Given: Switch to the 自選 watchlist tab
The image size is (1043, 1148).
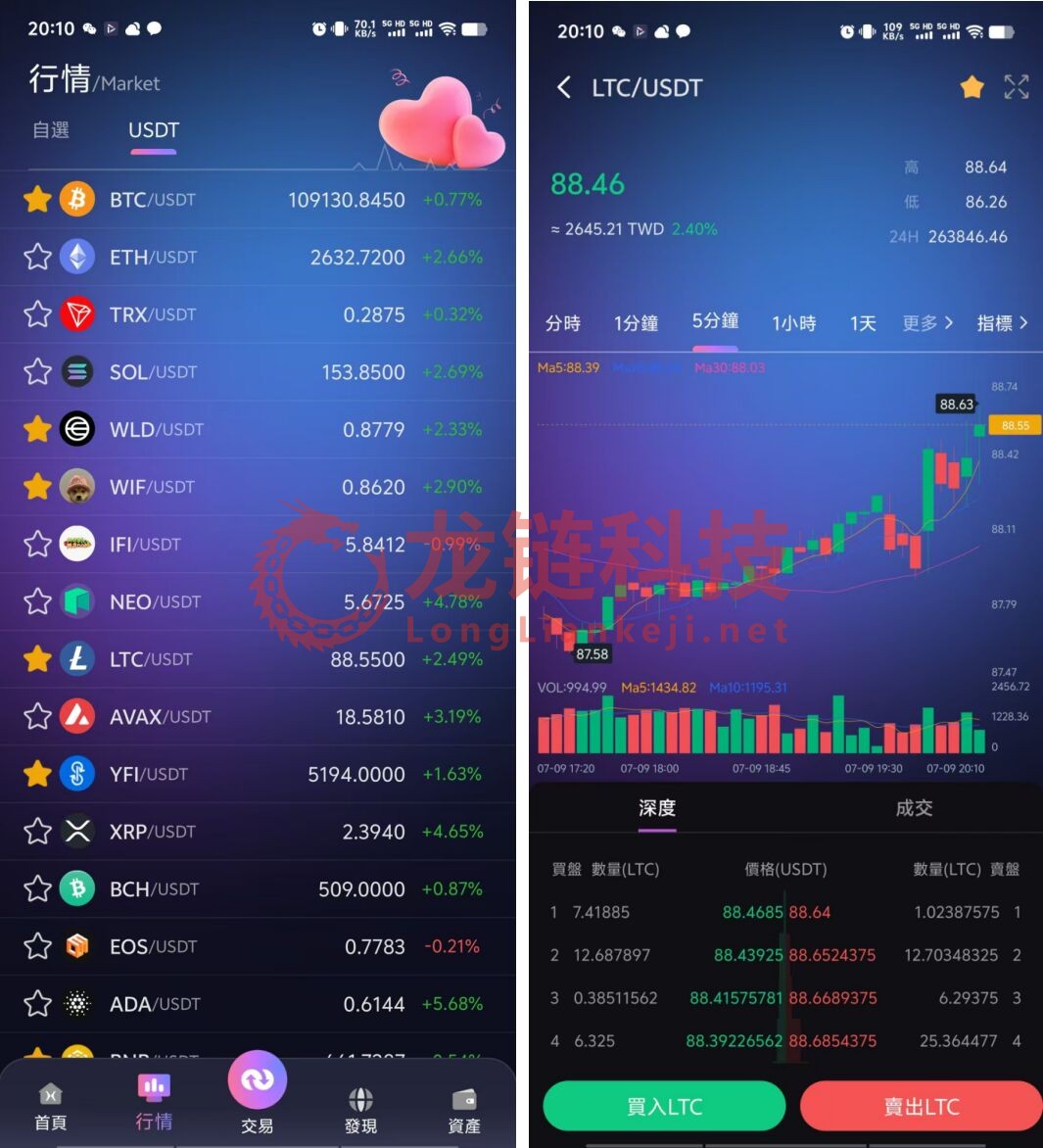Looking at the screenshot, I should pos(51,130).
